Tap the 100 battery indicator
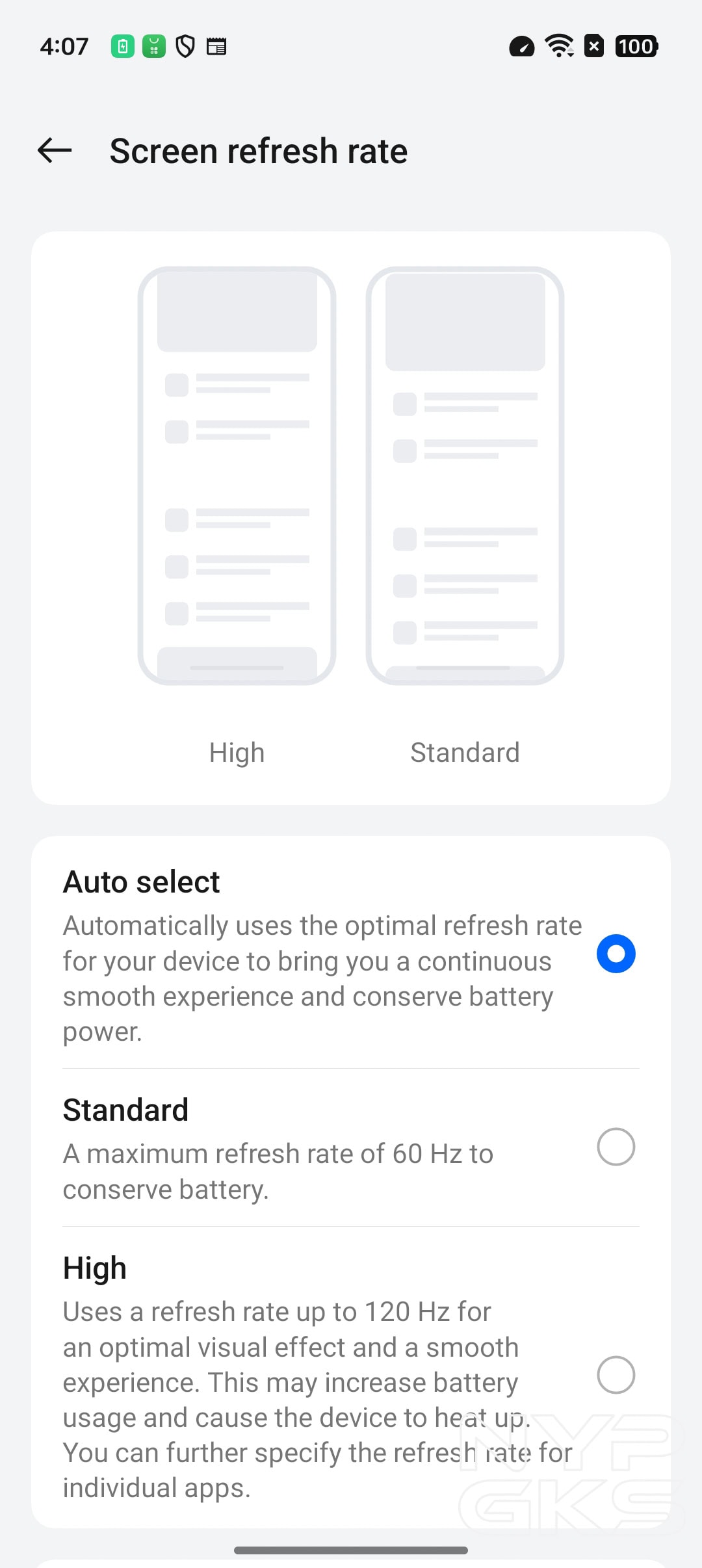The width and height of the screenshot is (702, 1568). click(636, 46)
